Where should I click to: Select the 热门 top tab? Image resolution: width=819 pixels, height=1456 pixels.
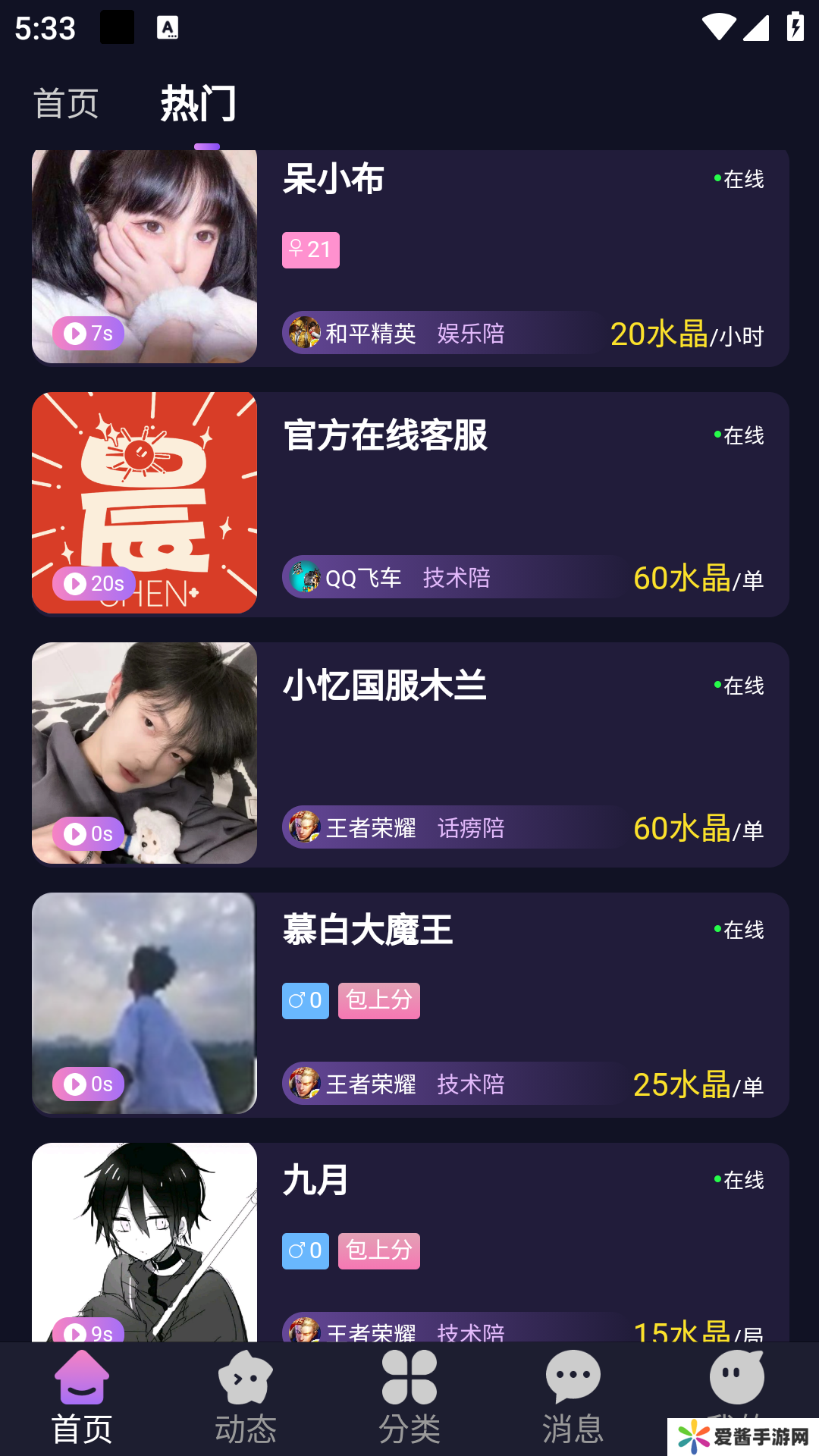click(x=199, y=104)
